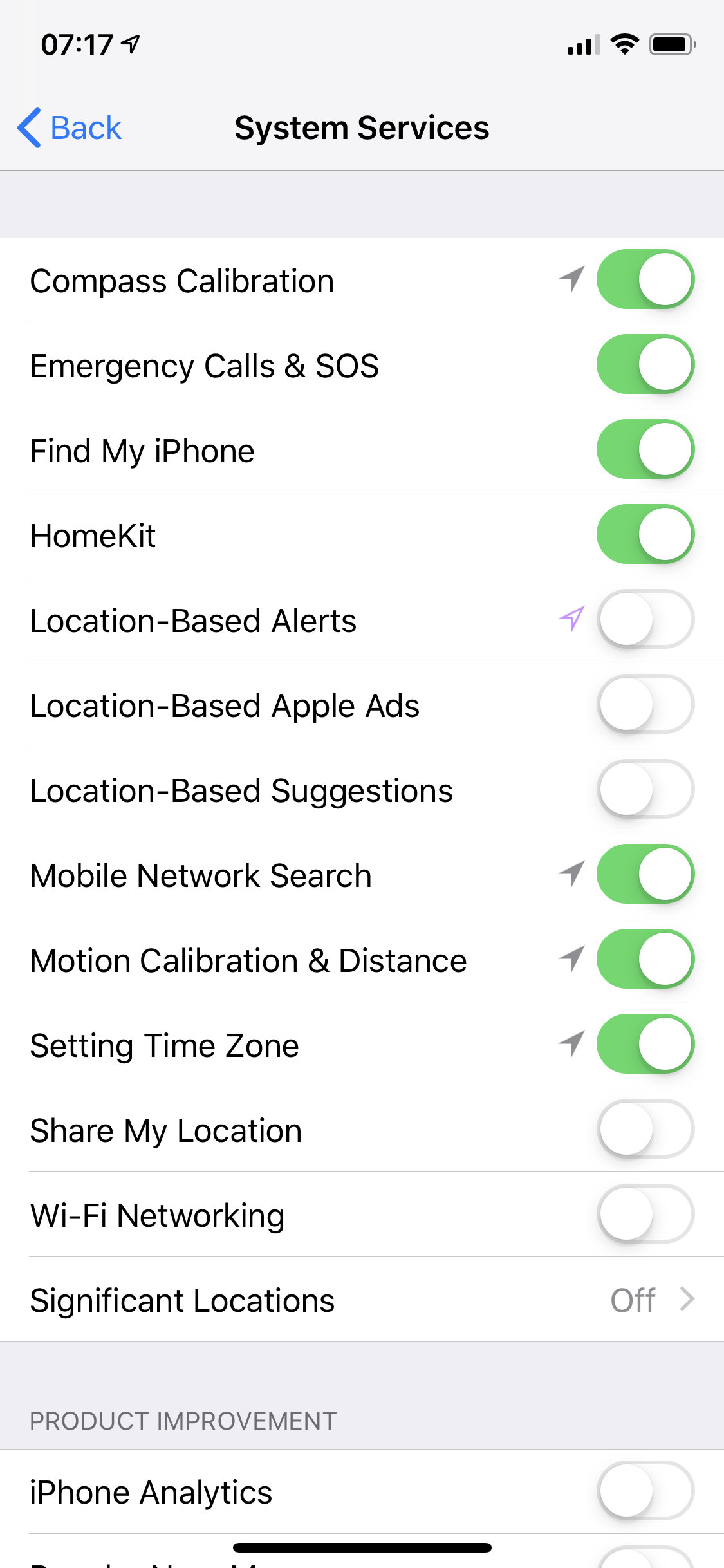
Task: Switch off Find My iPhone
Action: pos(645,449)
